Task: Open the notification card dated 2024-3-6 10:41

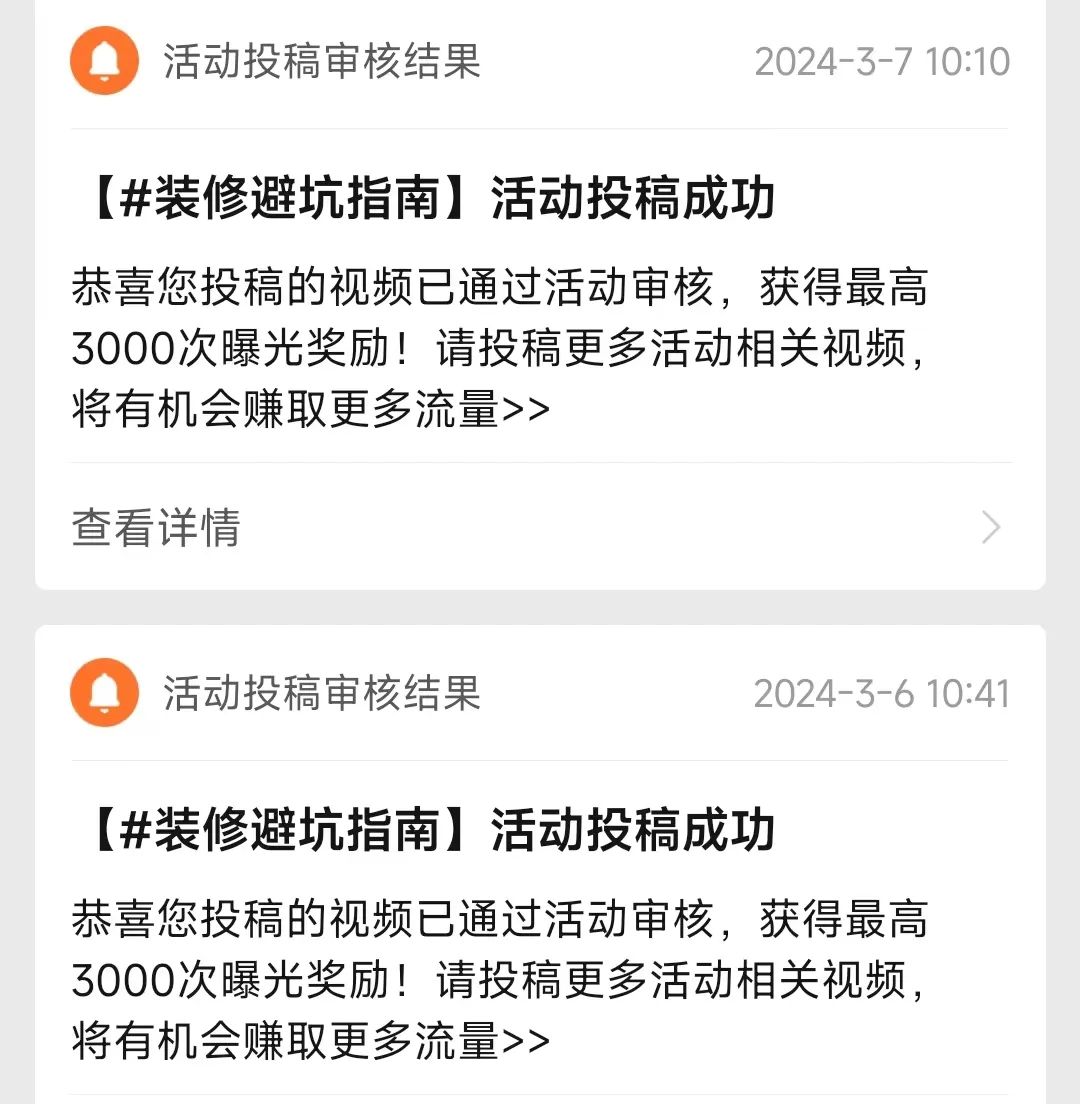Action: point(540,900)
